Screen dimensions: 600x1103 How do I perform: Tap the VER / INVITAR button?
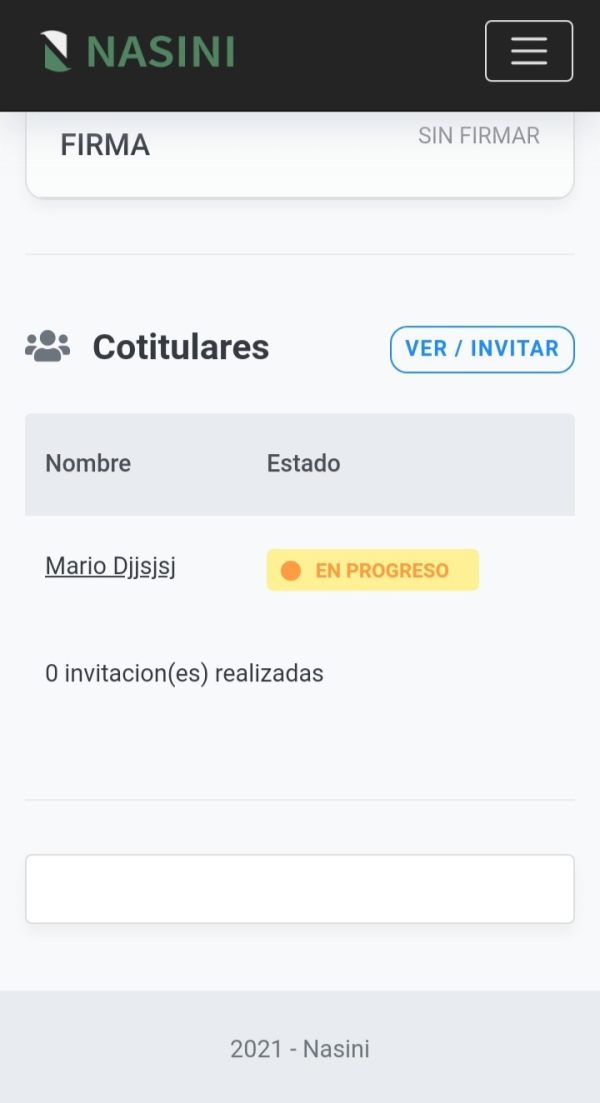point(482,349)
